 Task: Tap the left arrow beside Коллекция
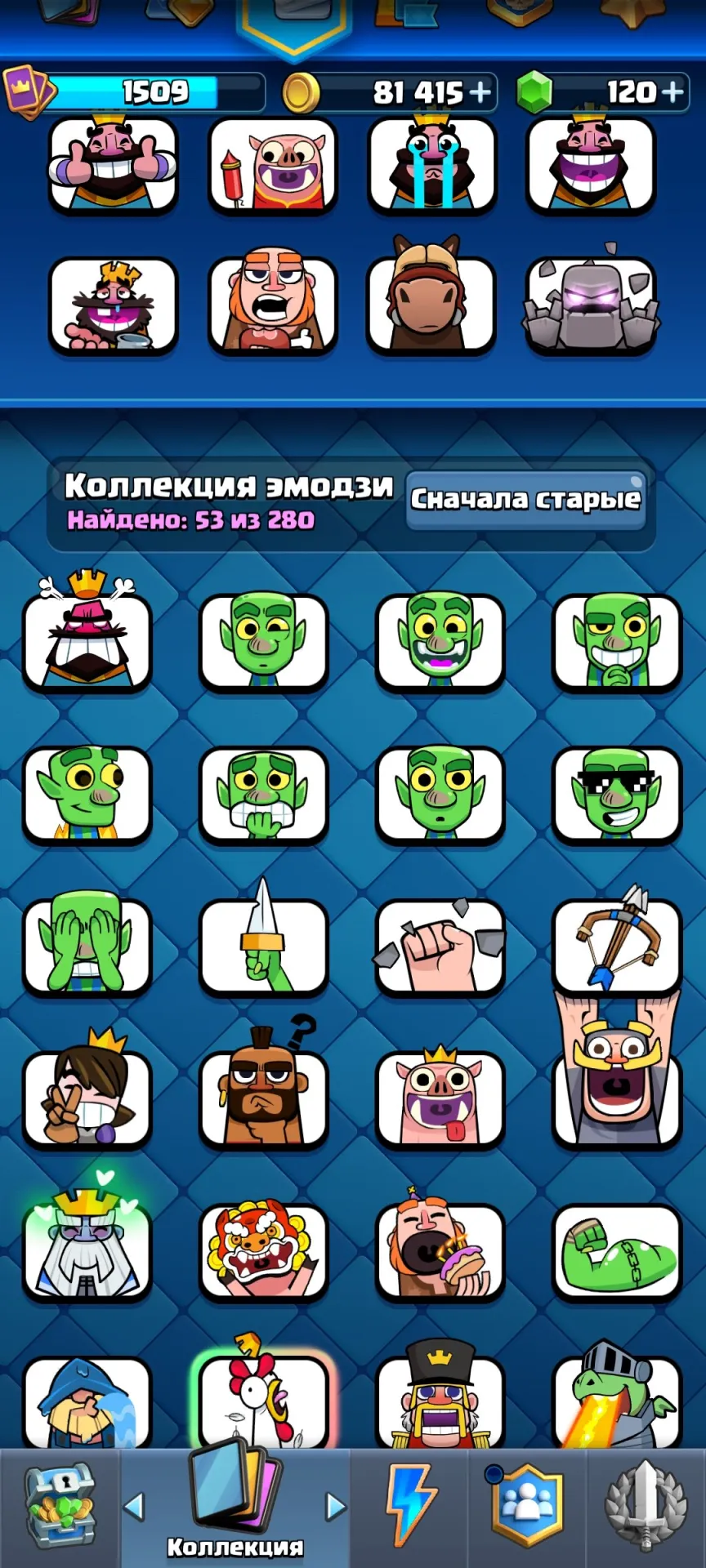tap(134, 1507)
